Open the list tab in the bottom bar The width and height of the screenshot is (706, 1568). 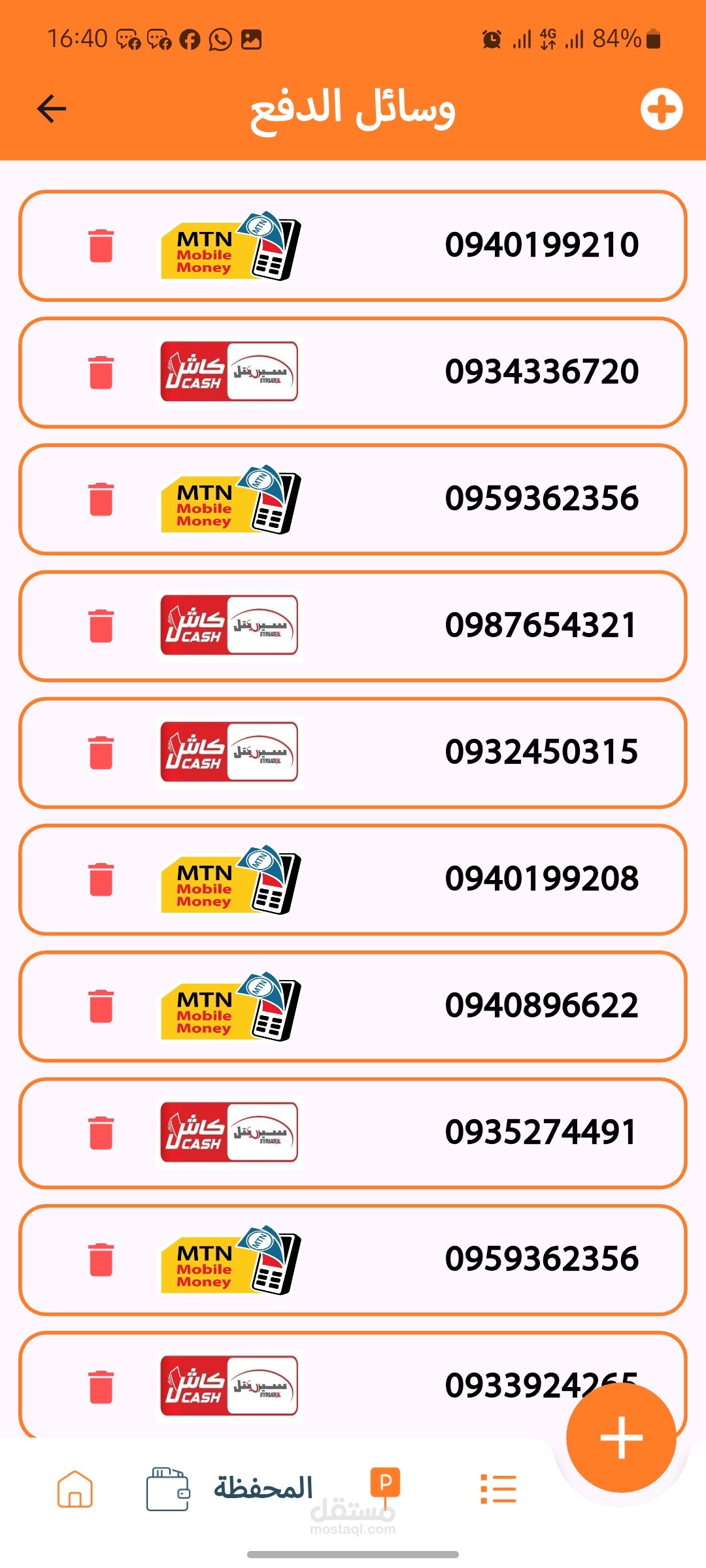(x=499, y=1490)
